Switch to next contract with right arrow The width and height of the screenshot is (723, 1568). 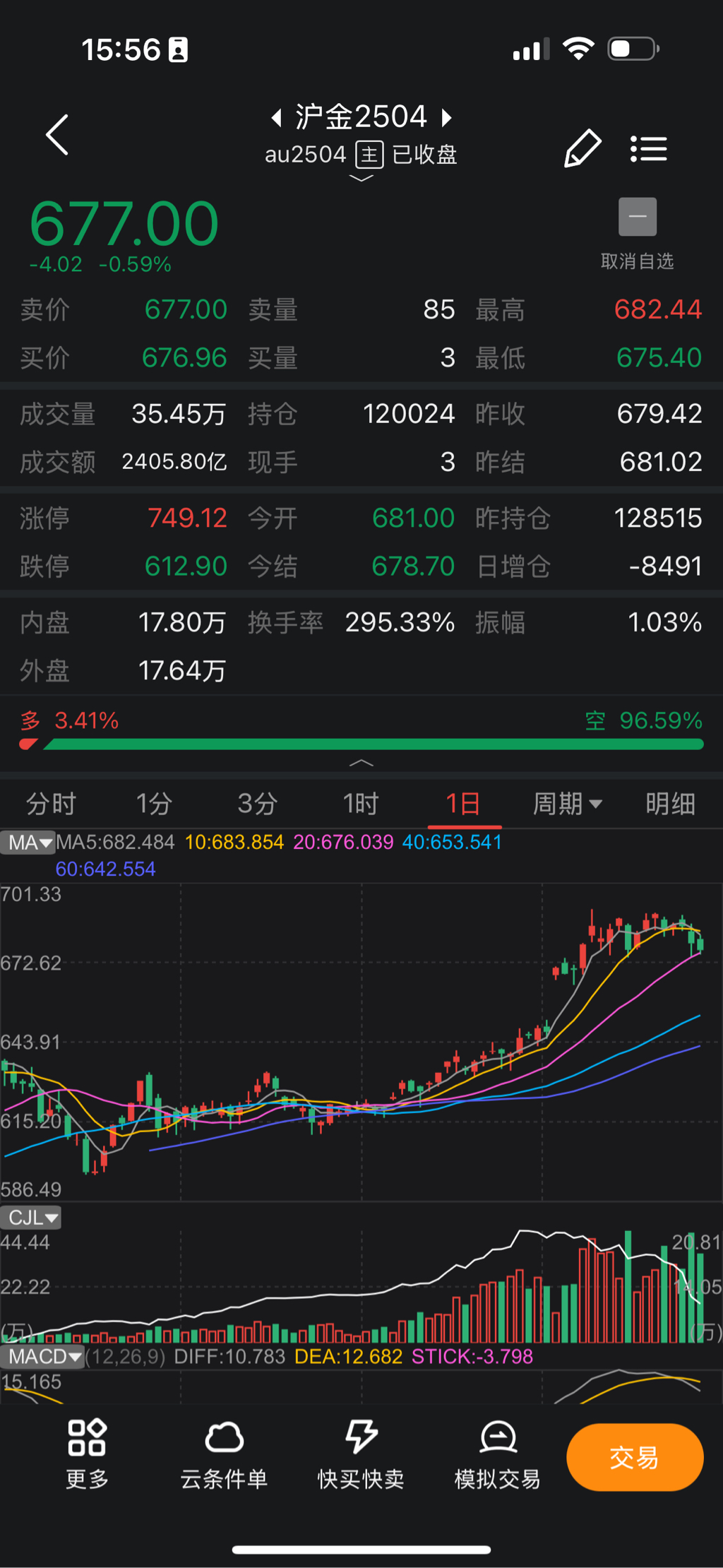tap(446, 117)
